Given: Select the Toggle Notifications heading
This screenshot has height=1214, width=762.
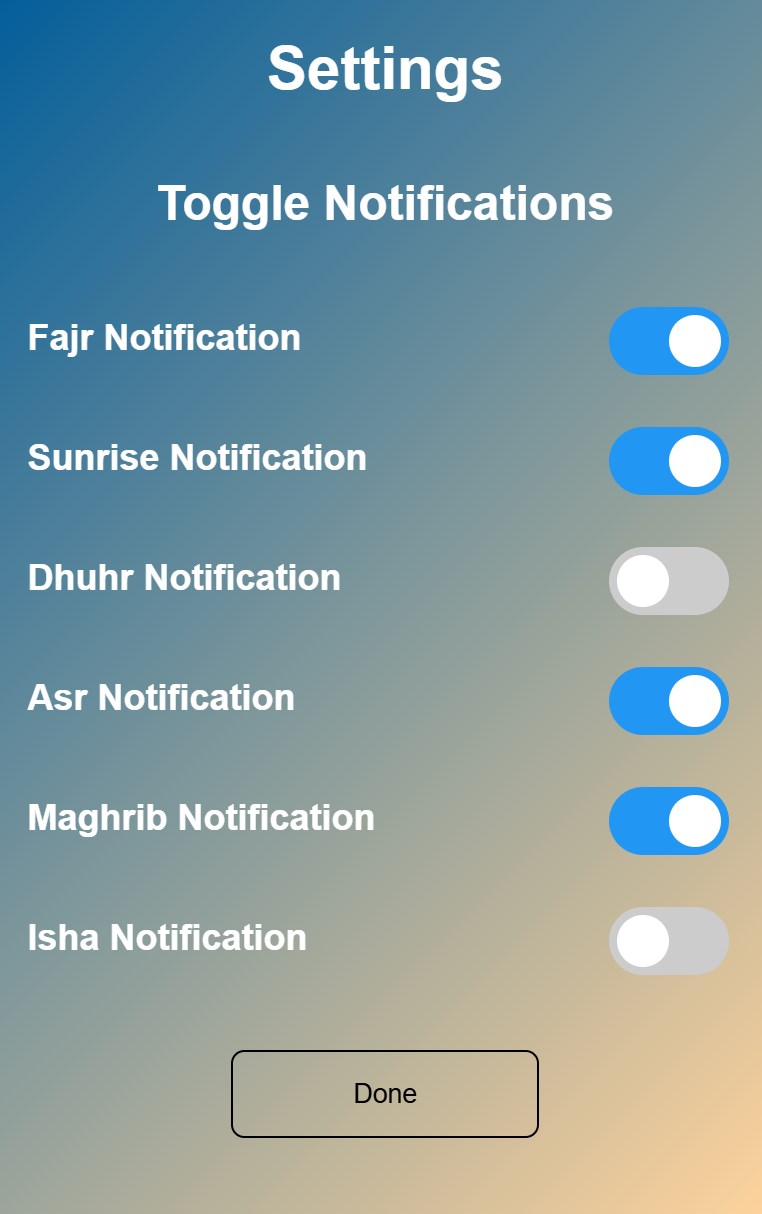Looking at the screenshot, I should (x=388, y=203).
